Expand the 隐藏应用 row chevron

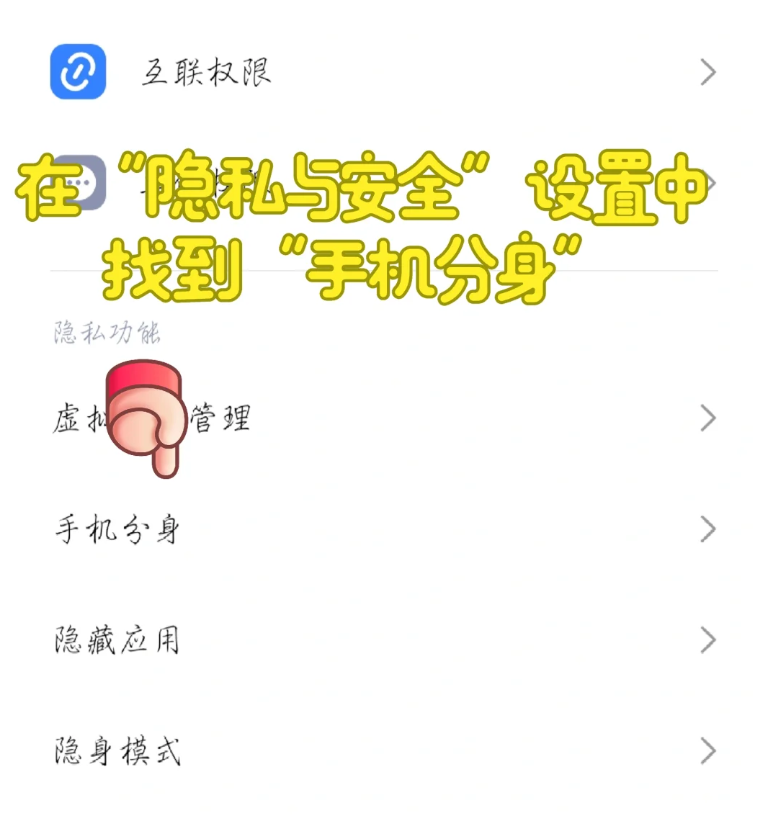pos(709,640)
